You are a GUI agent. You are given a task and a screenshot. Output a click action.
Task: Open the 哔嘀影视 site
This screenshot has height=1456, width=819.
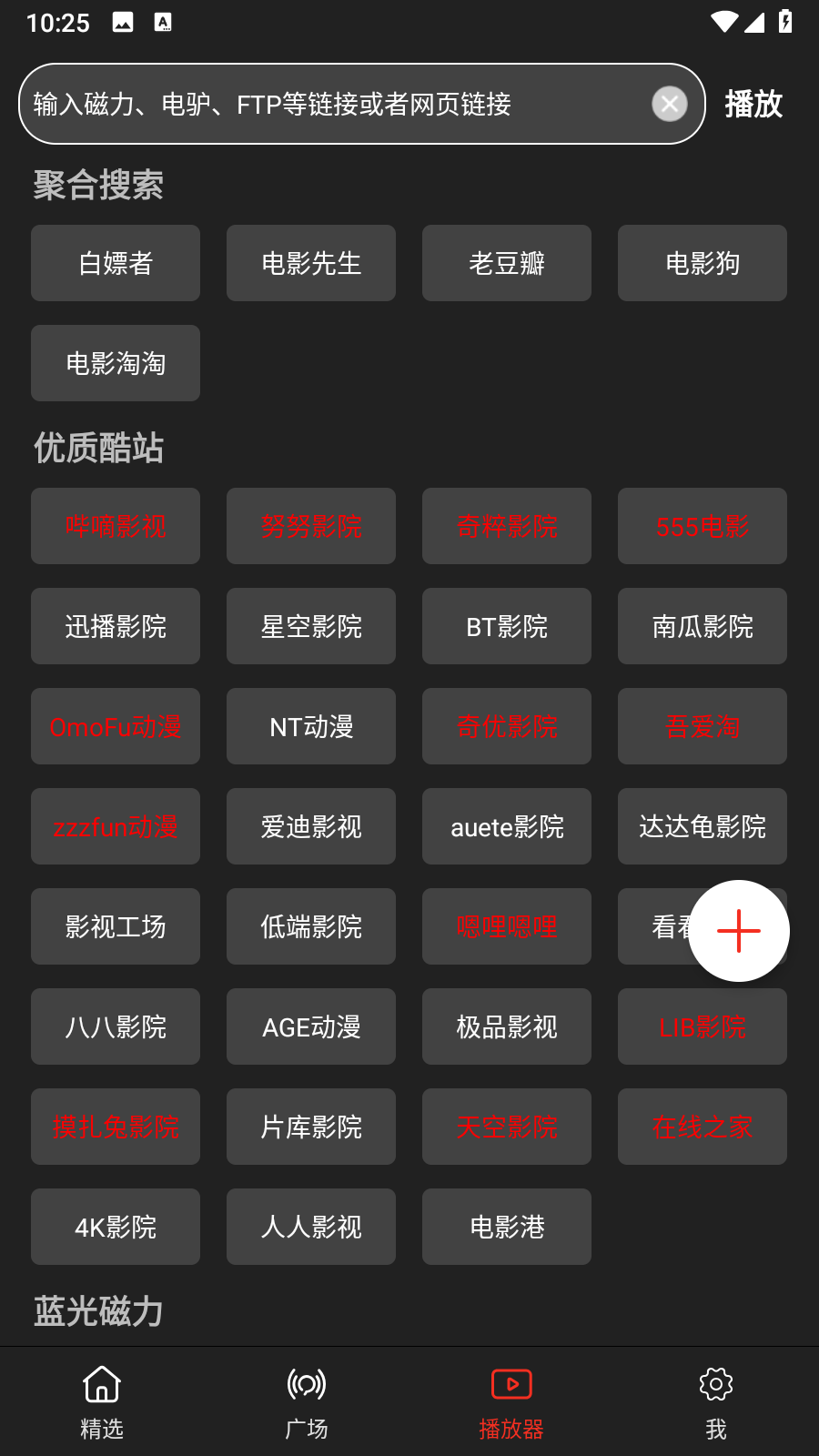(x=115, y=526)
